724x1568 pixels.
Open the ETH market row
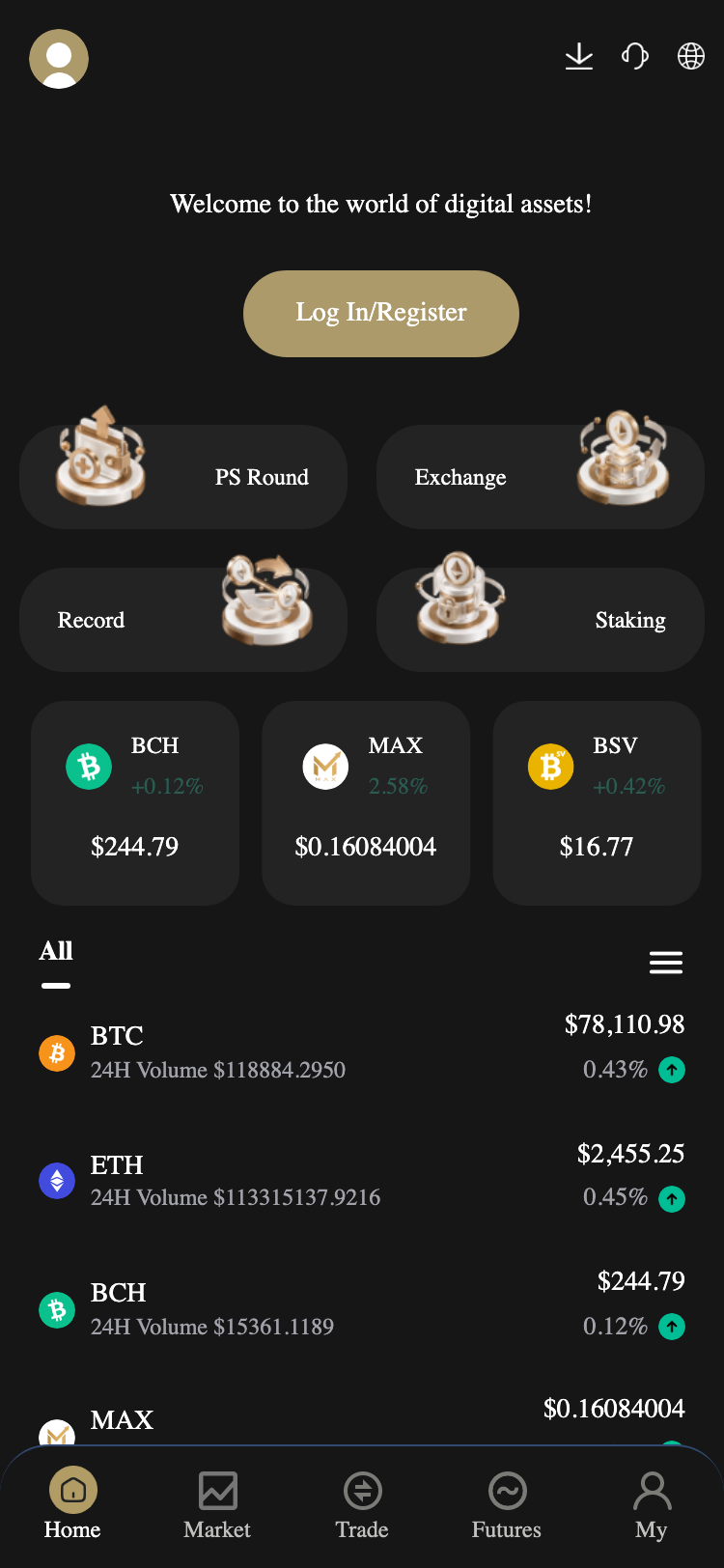[x=362, y=1180]
